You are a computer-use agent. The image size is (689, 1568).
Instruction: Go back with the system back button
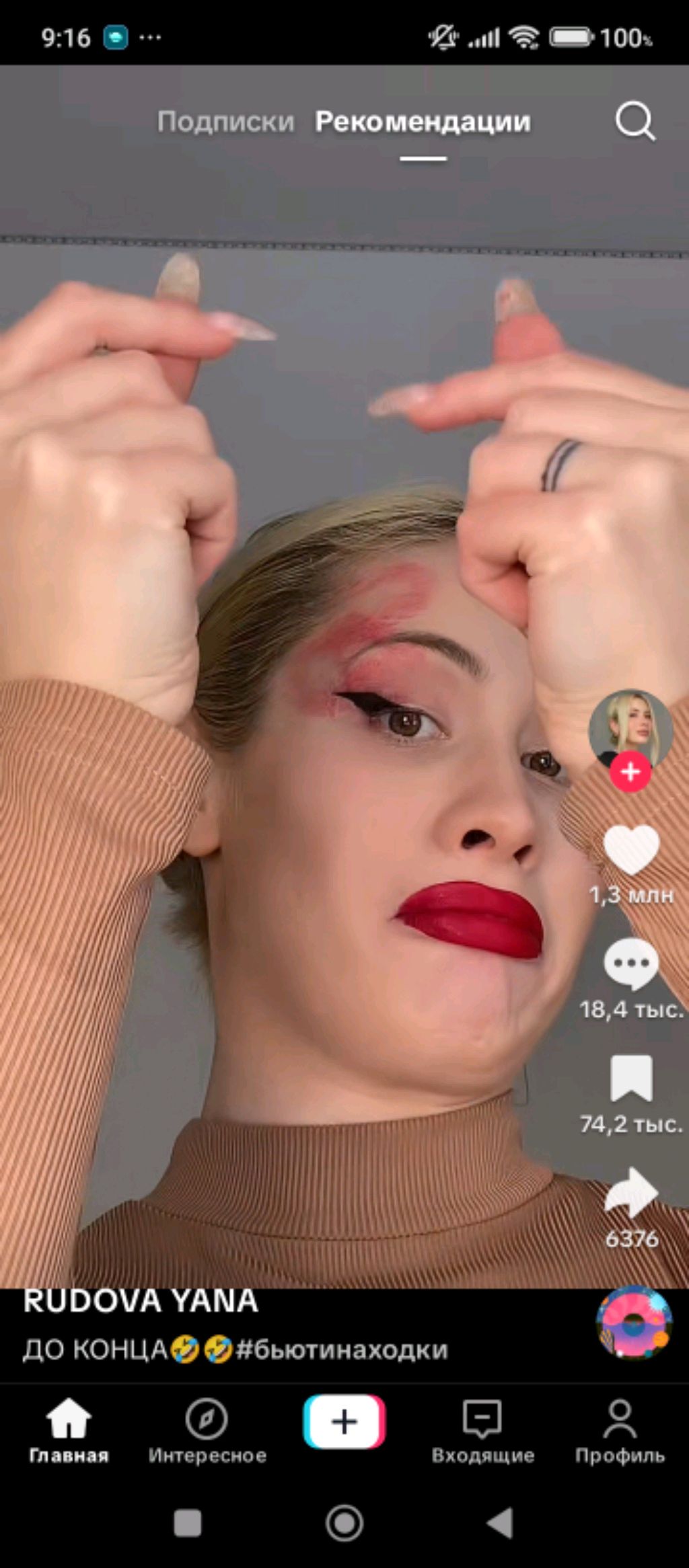(501, 1523)
